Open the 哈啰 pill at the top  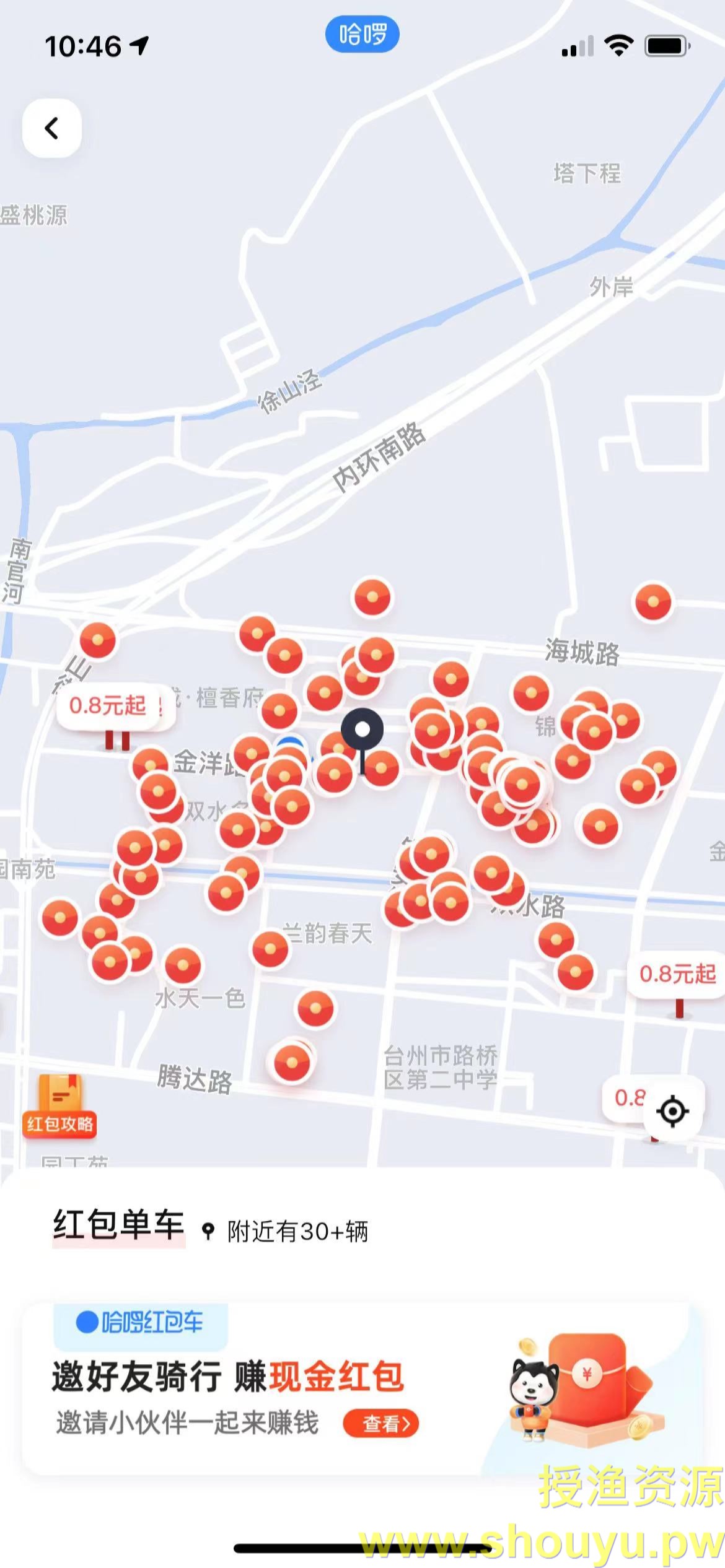point(362,34)
